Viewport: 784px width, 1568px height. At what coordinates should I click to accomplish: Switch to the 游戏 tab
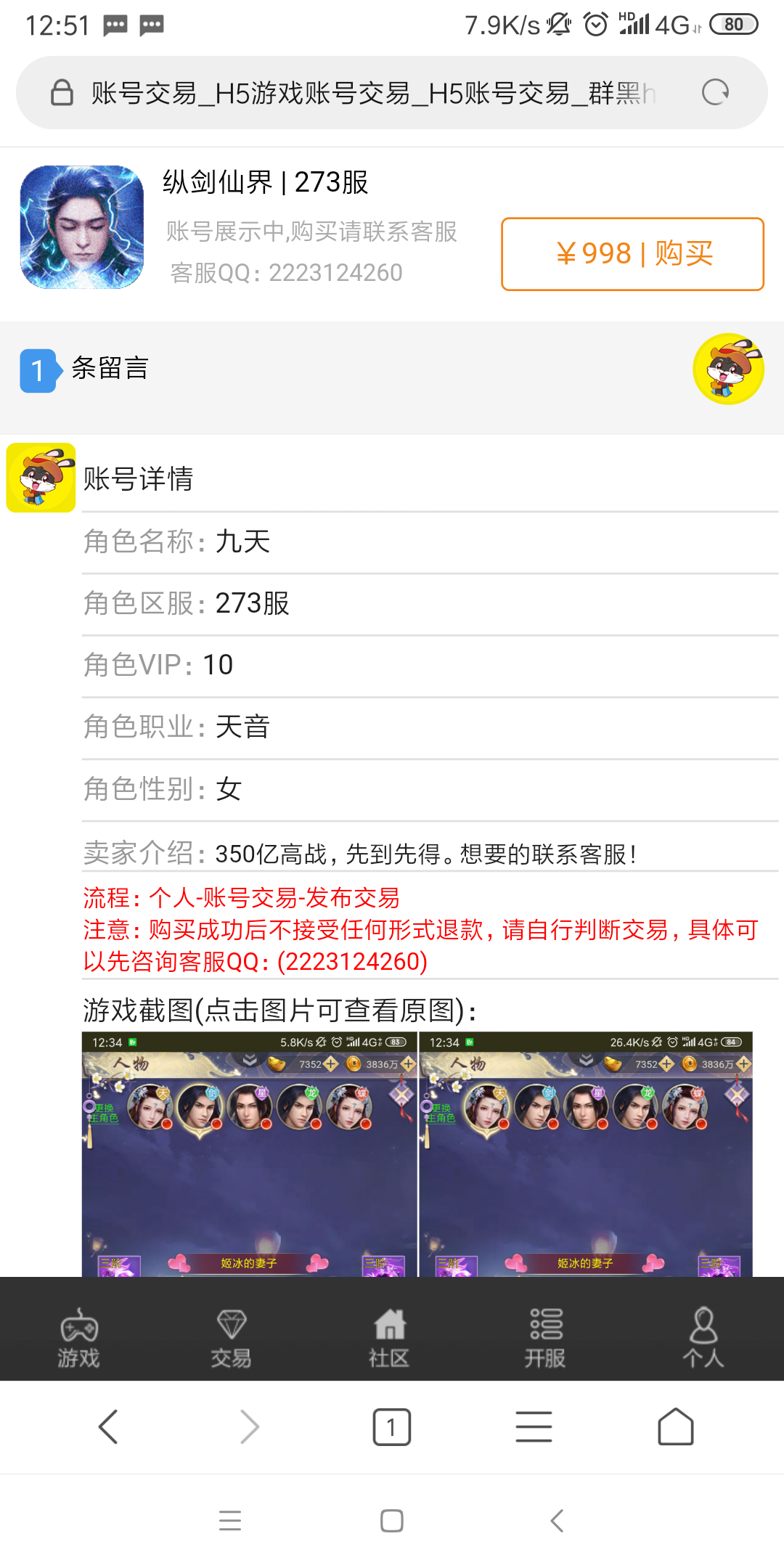click(78, 1337)
